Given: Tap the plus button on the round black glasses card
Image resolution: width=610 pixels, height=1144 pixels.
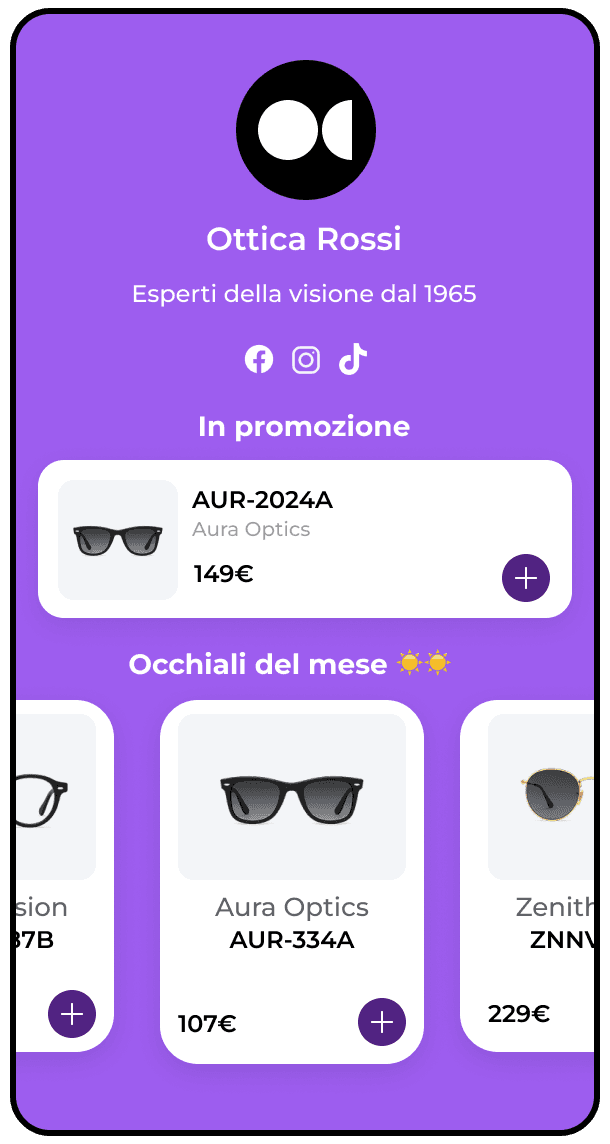Looking at the screenshot, I should 72,1014.
